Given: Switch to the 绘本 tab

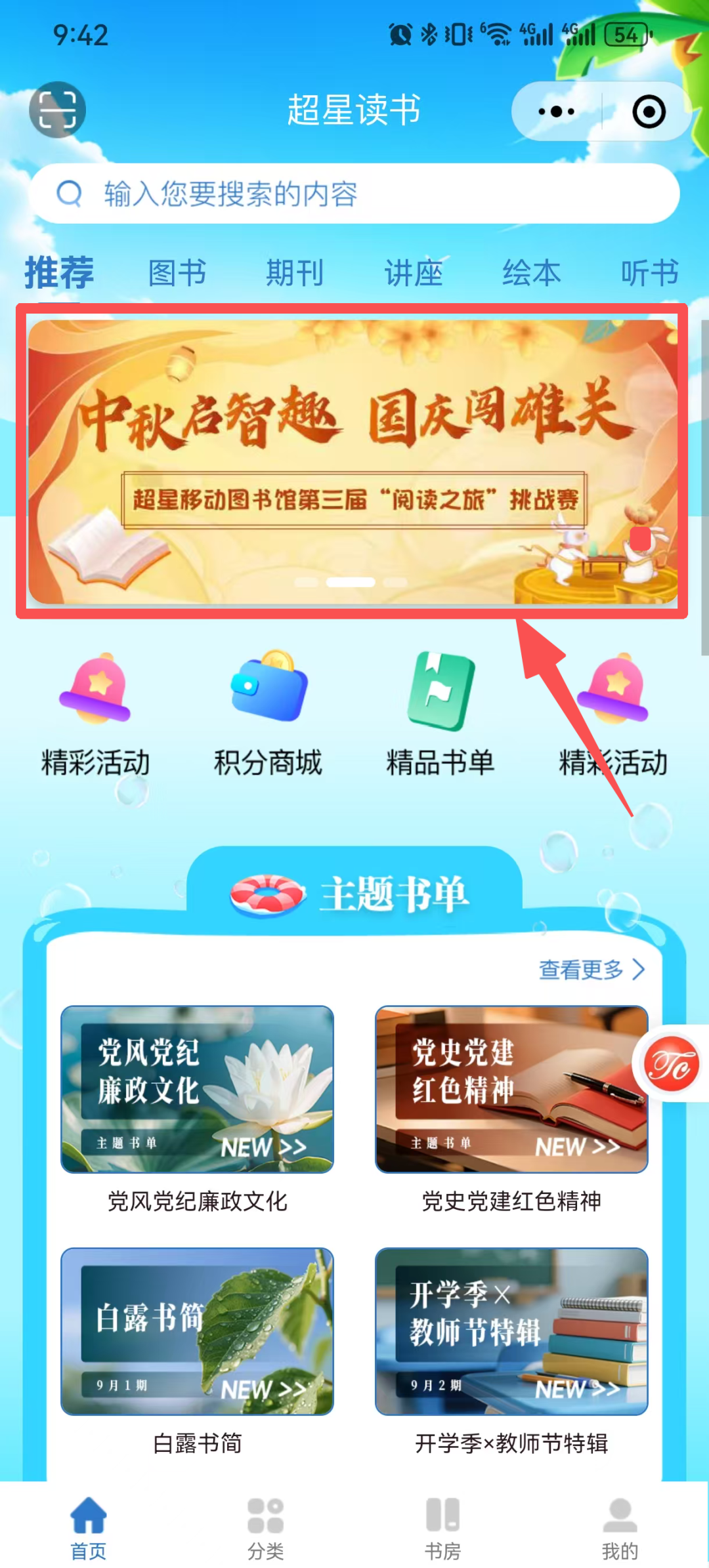Looking at the screenshot, I should [532, 273].
